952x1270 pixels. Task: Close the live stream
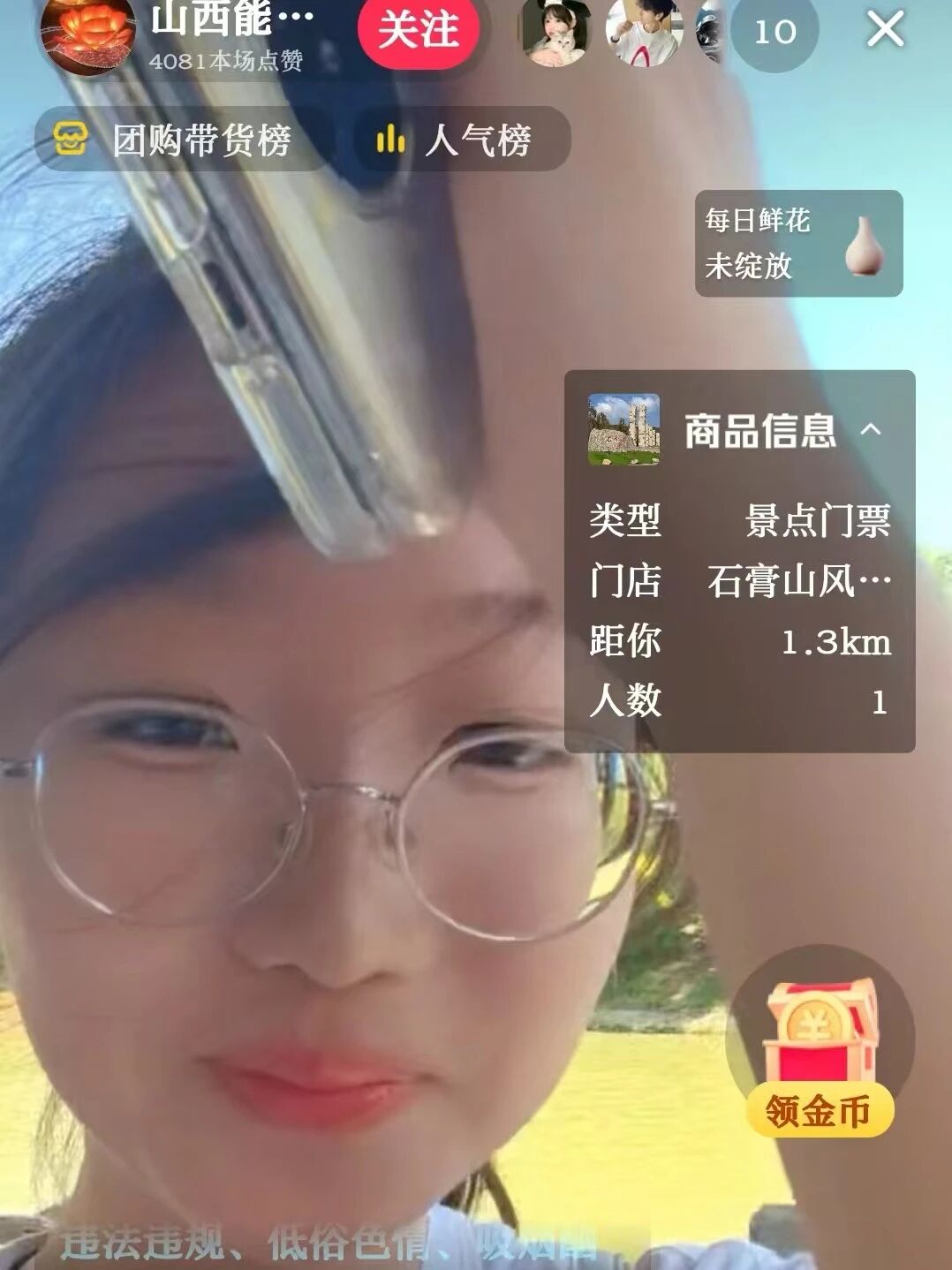(x=885, y=29)
